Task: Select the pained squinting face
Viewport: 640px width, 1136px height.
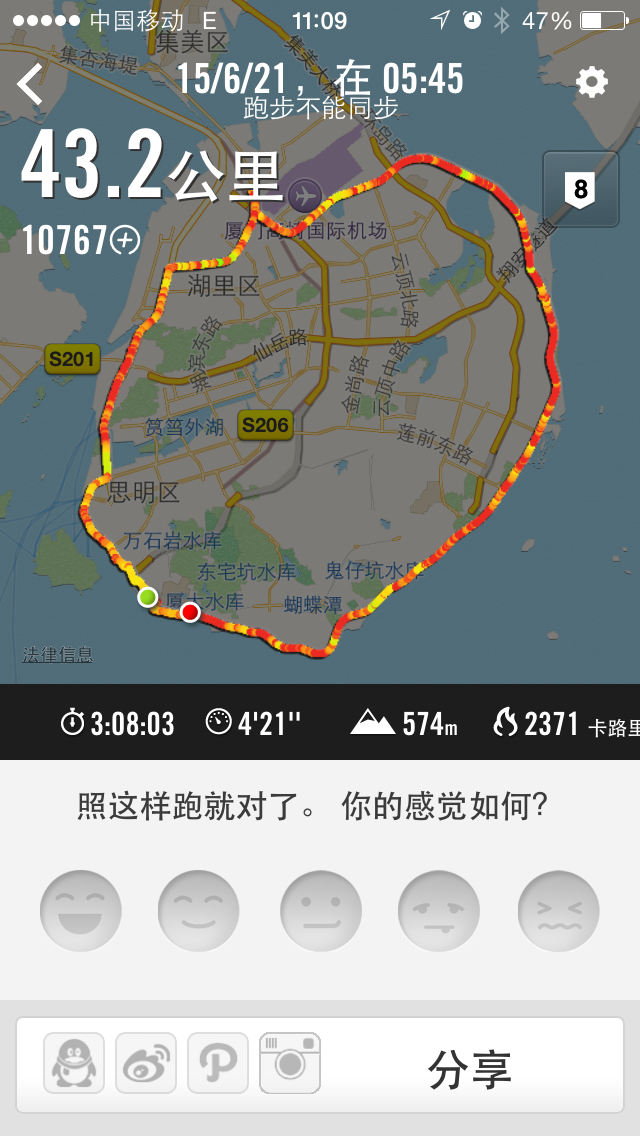Action: click(558, 911)
